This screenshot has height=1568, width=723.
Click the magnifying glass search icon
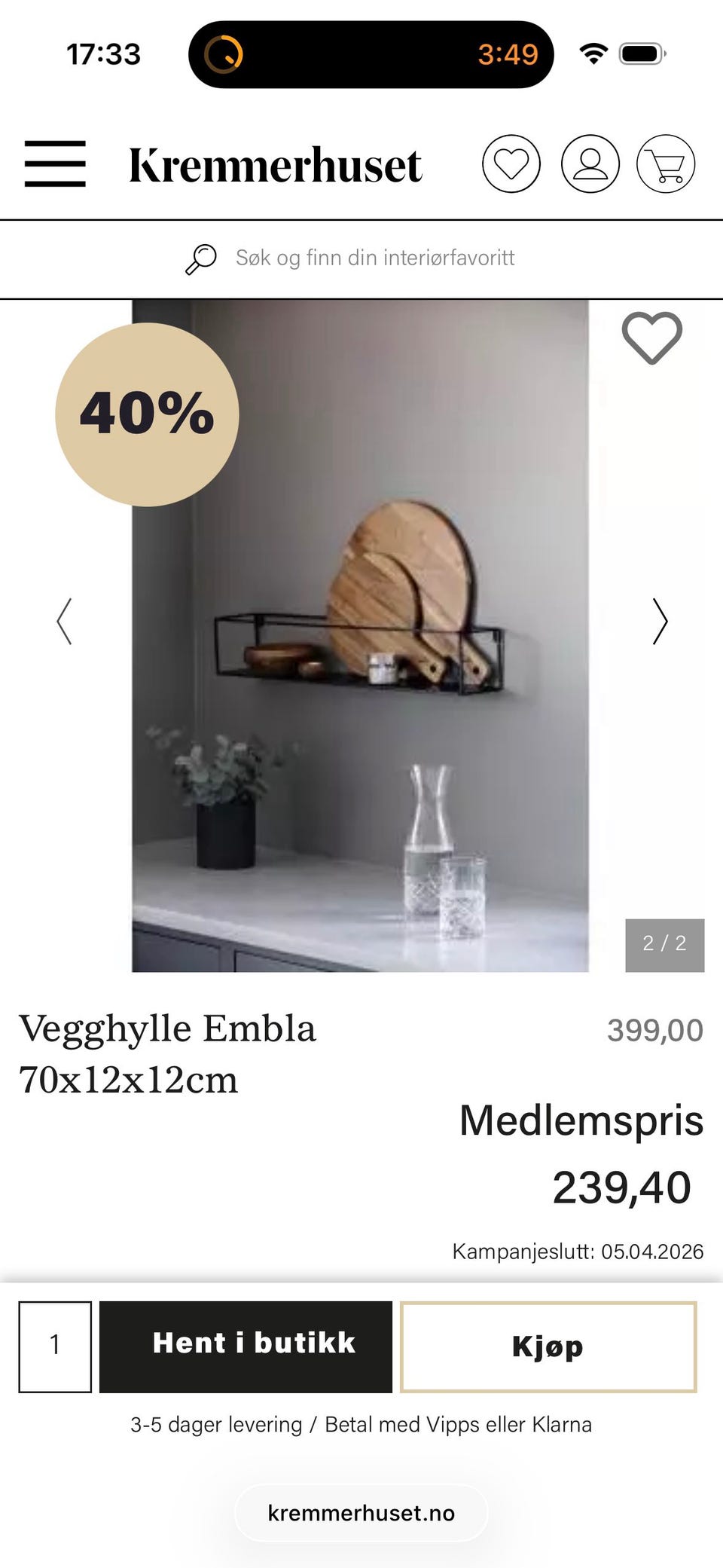(x=200, y=257)
